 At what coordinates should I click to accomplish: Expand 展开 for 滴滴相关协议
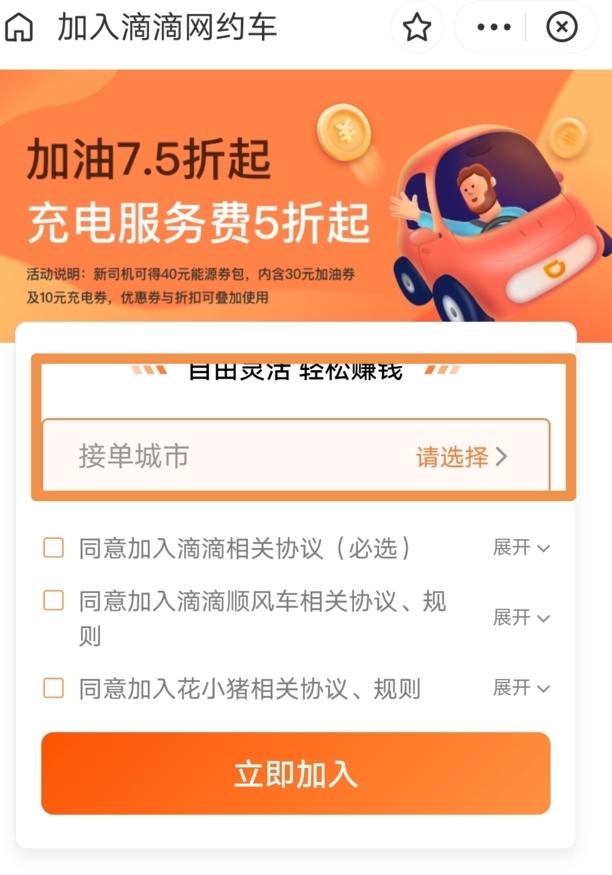[x=521, y=548]
